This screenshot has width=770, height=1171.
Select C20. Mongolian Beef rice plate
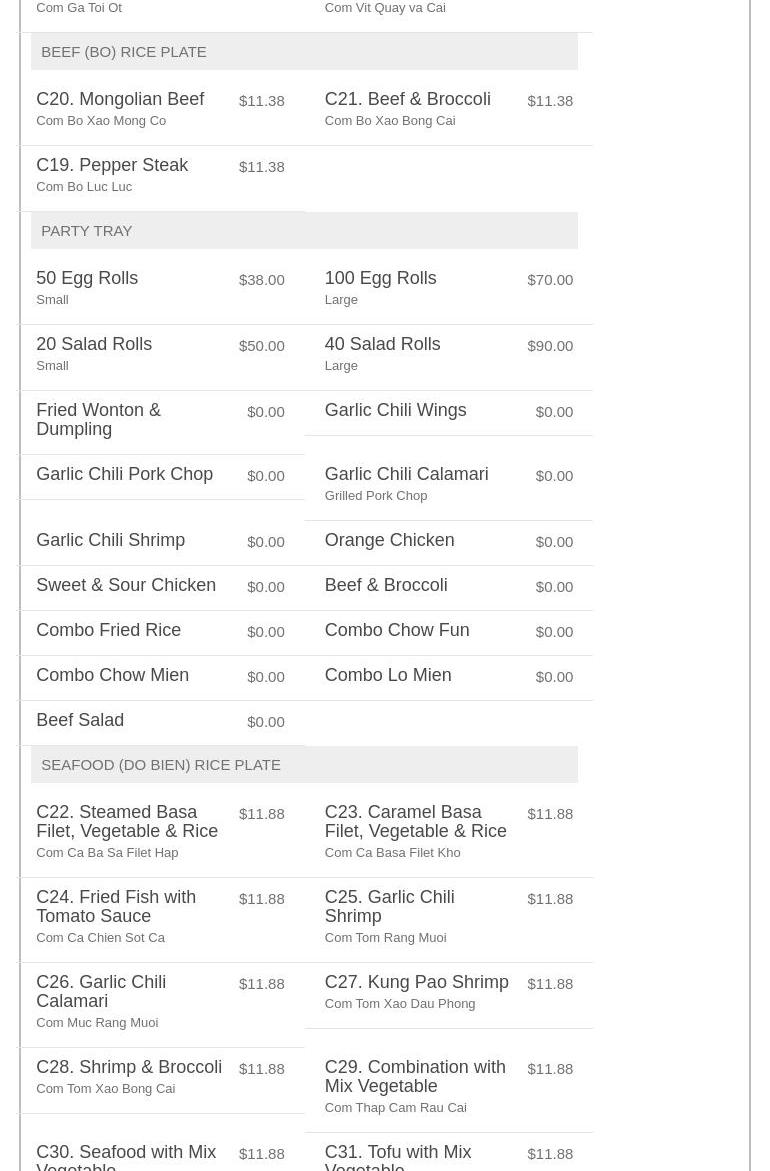(x=120, y=100)
